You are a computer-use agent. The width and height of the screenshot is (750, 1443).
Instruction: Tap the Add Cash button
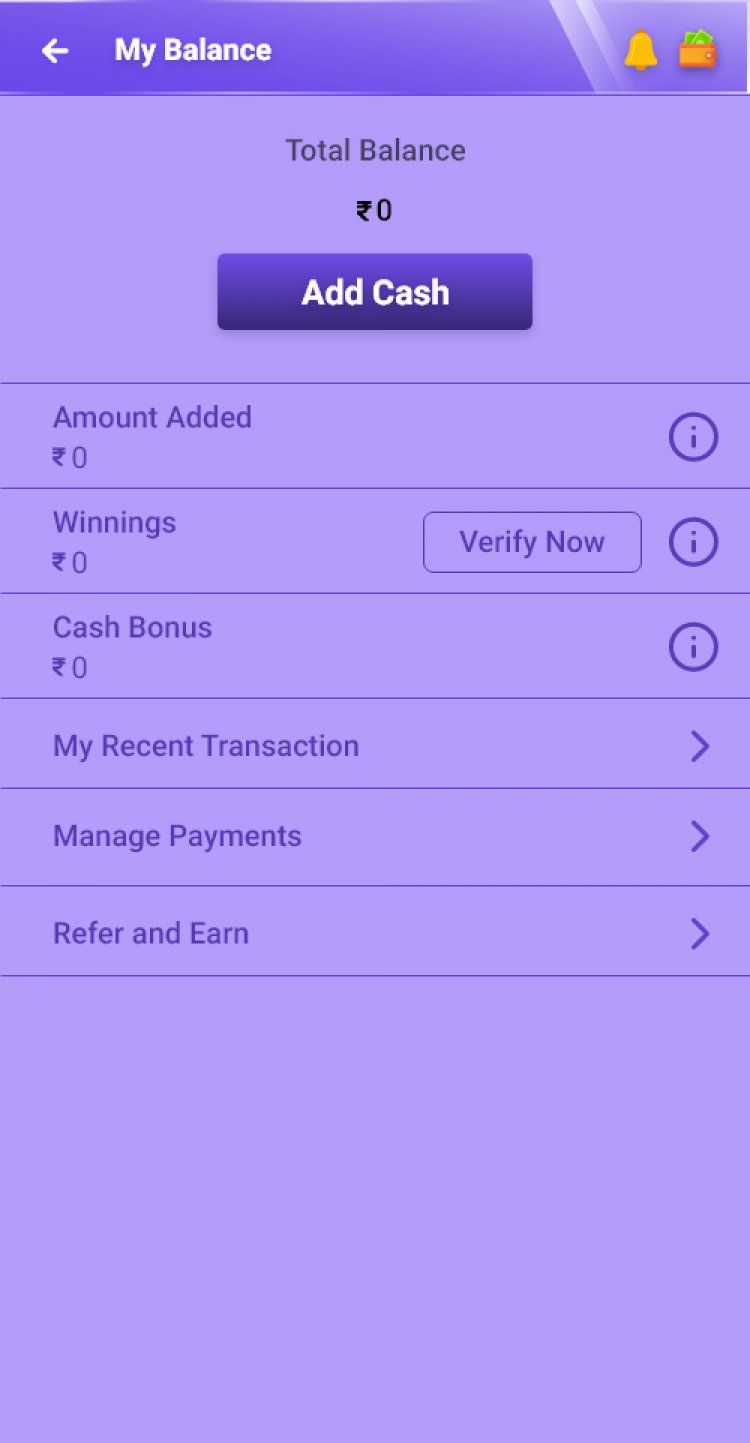coord(375,292)
